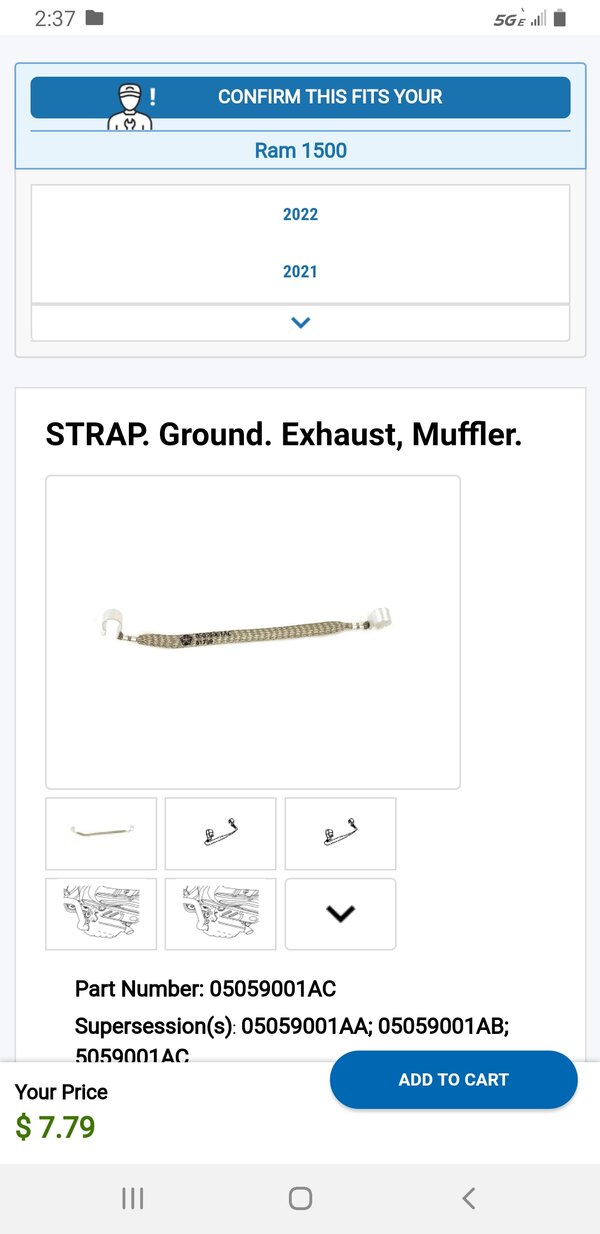600x1234 pixels.
Task: View the third strap sketch thumbnail
Action: (x=340, y=833)
